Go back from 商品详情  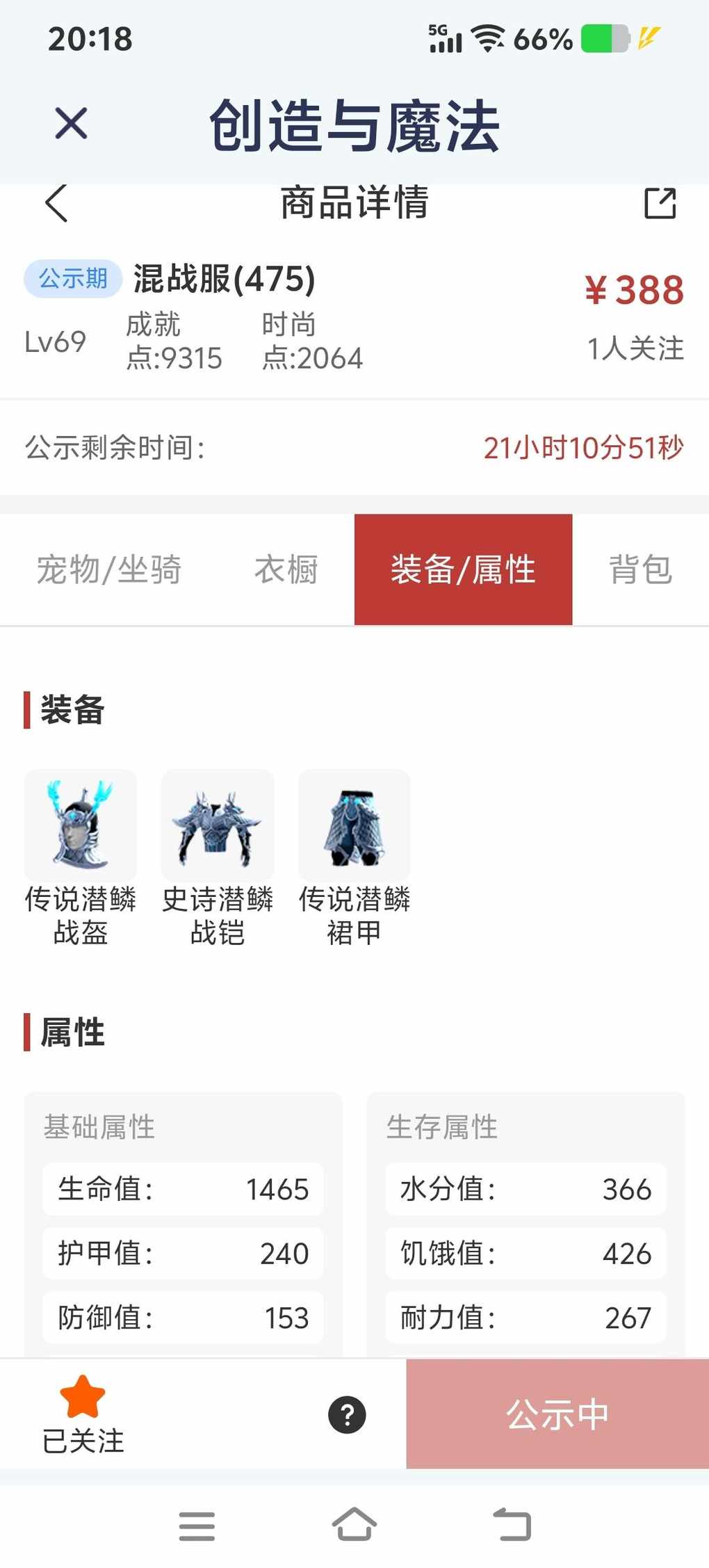pos(56,203)
